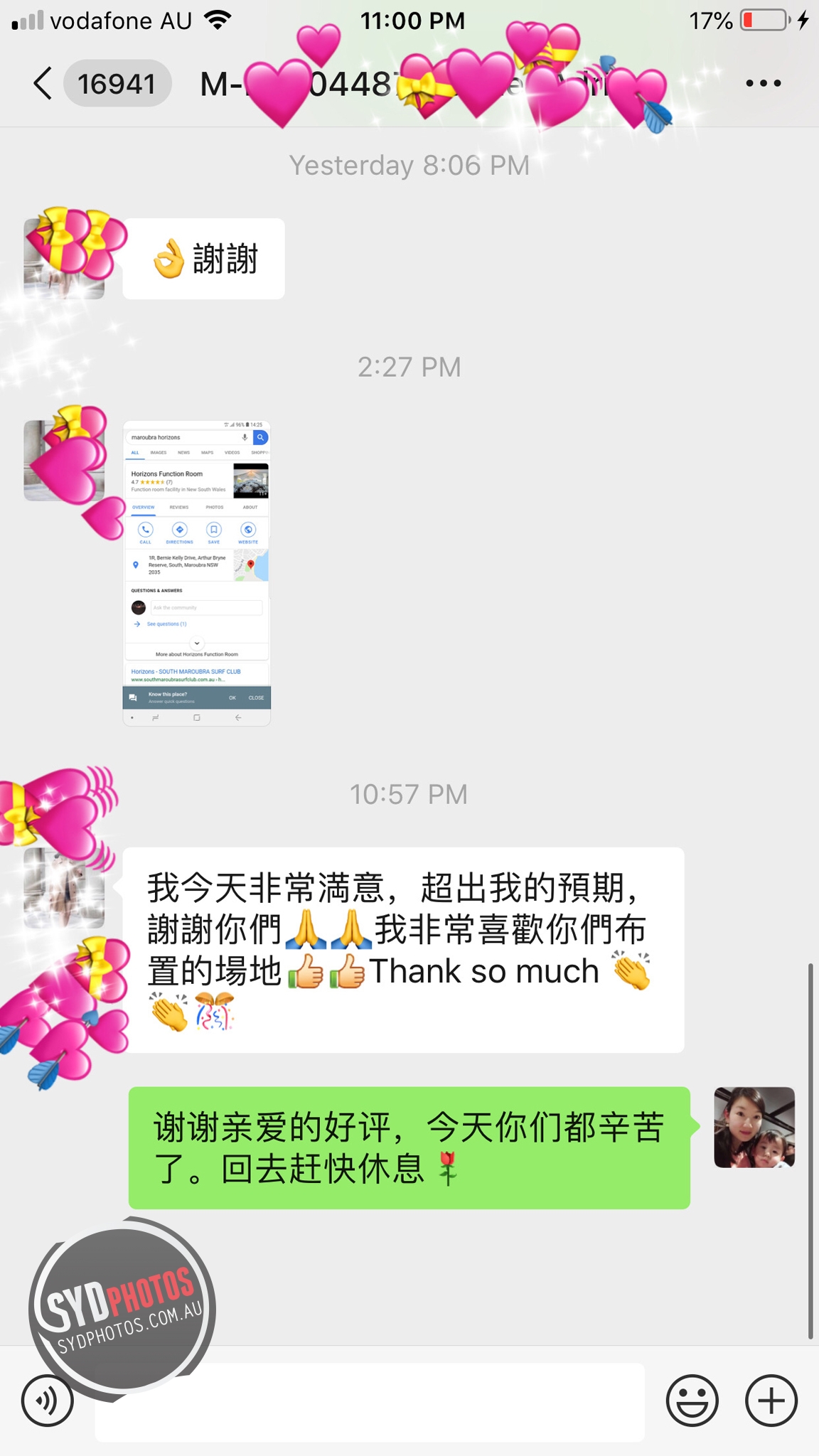Switch to voice message input
The width and height of the screenshot is (819, 1456).
48,1401
